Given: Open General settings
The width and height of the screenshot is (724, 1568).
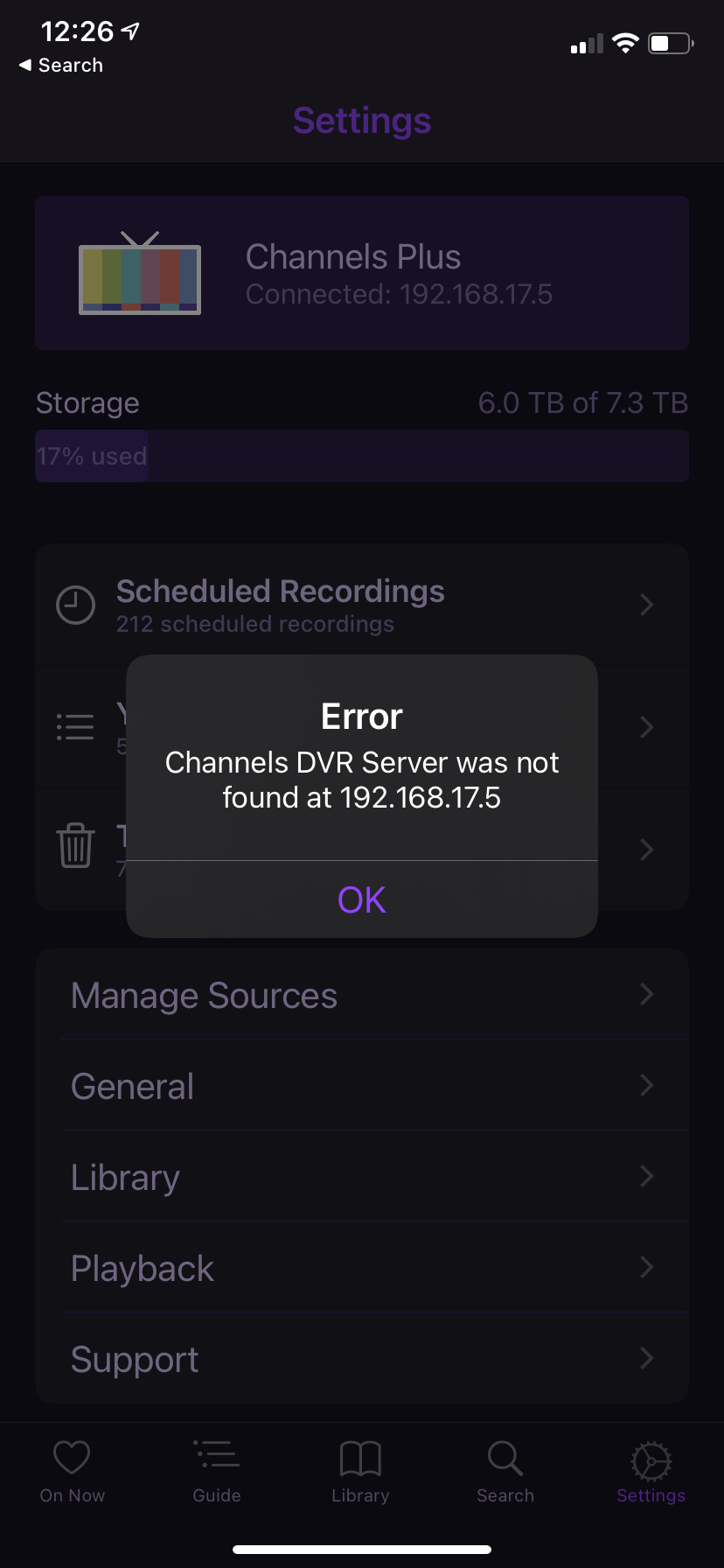Looking at the screenshot, I should click(x=361, y=1086).
